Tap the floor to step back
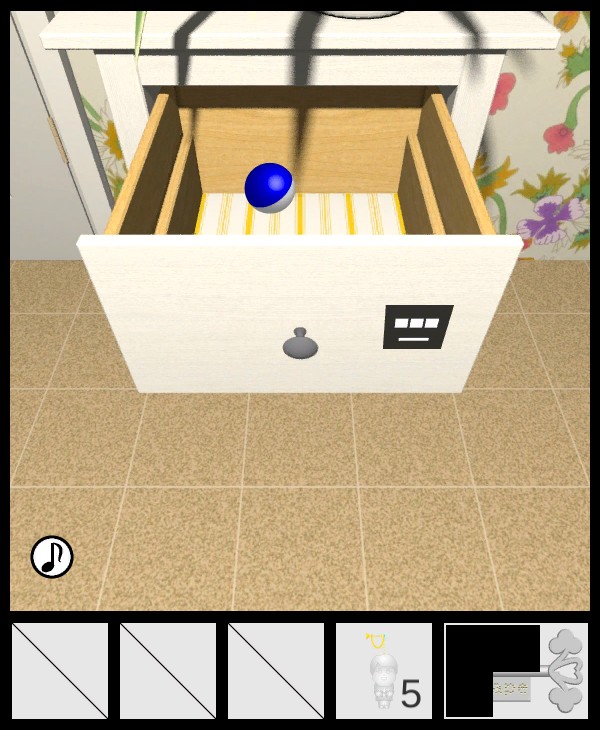Screen dimensions: 600x730 [300, 500]
